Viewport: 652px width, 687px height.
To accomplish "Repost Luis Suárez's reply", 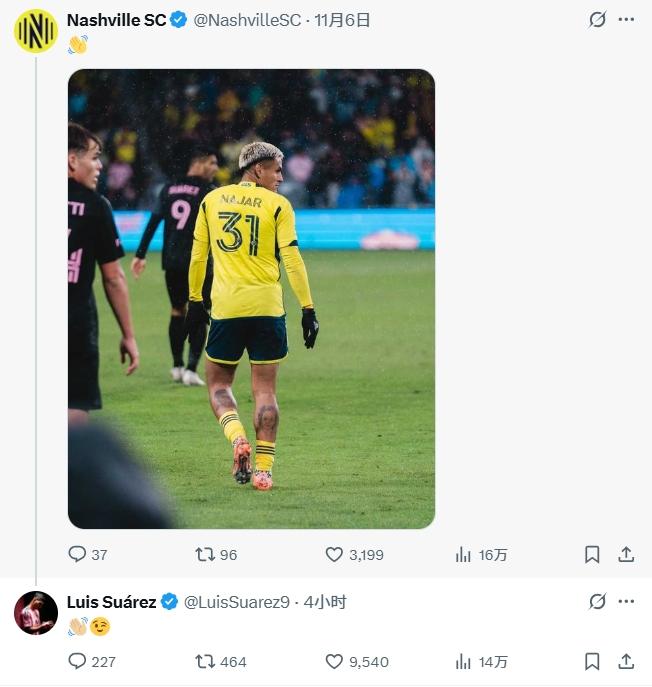I will tap(204, 661).
